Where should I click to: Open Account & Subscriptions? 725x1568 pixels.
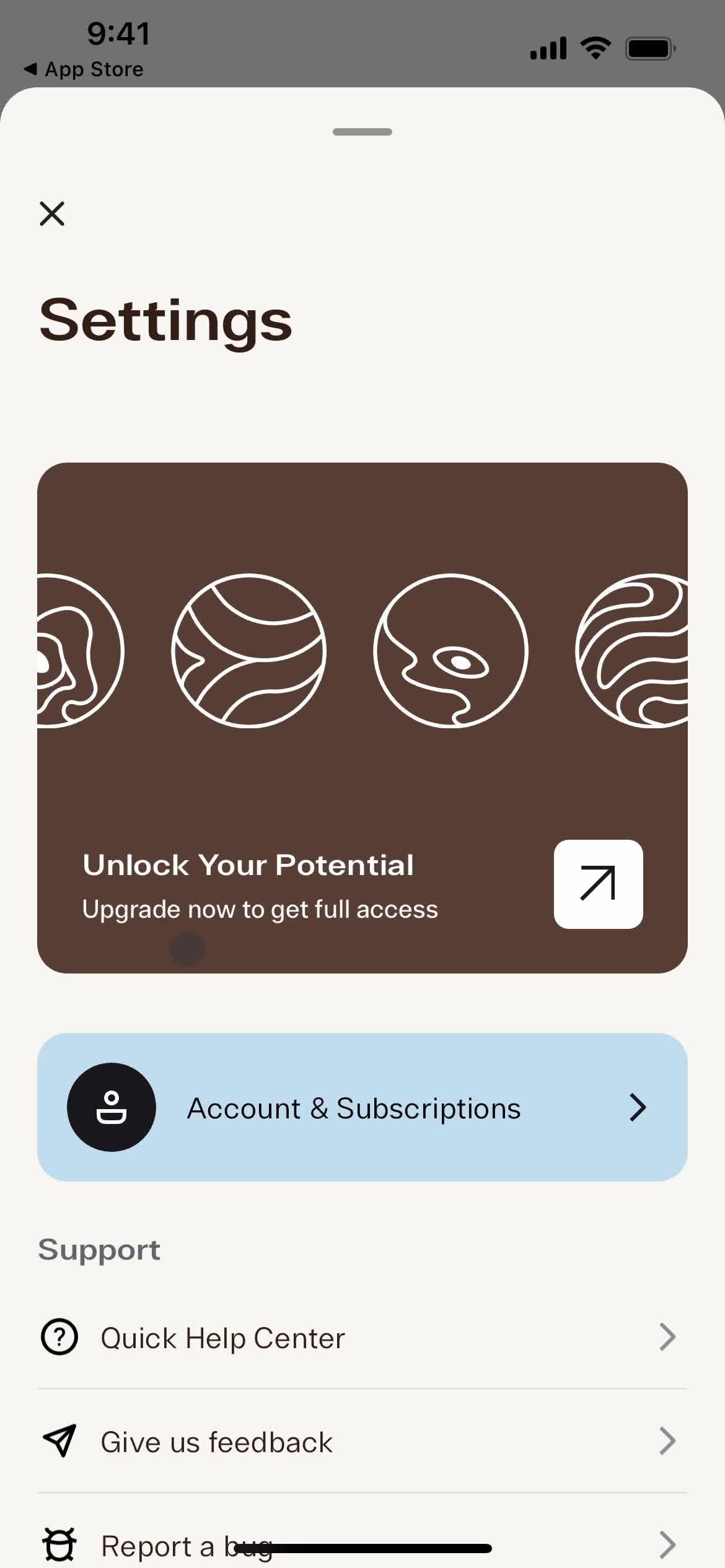362,1107
